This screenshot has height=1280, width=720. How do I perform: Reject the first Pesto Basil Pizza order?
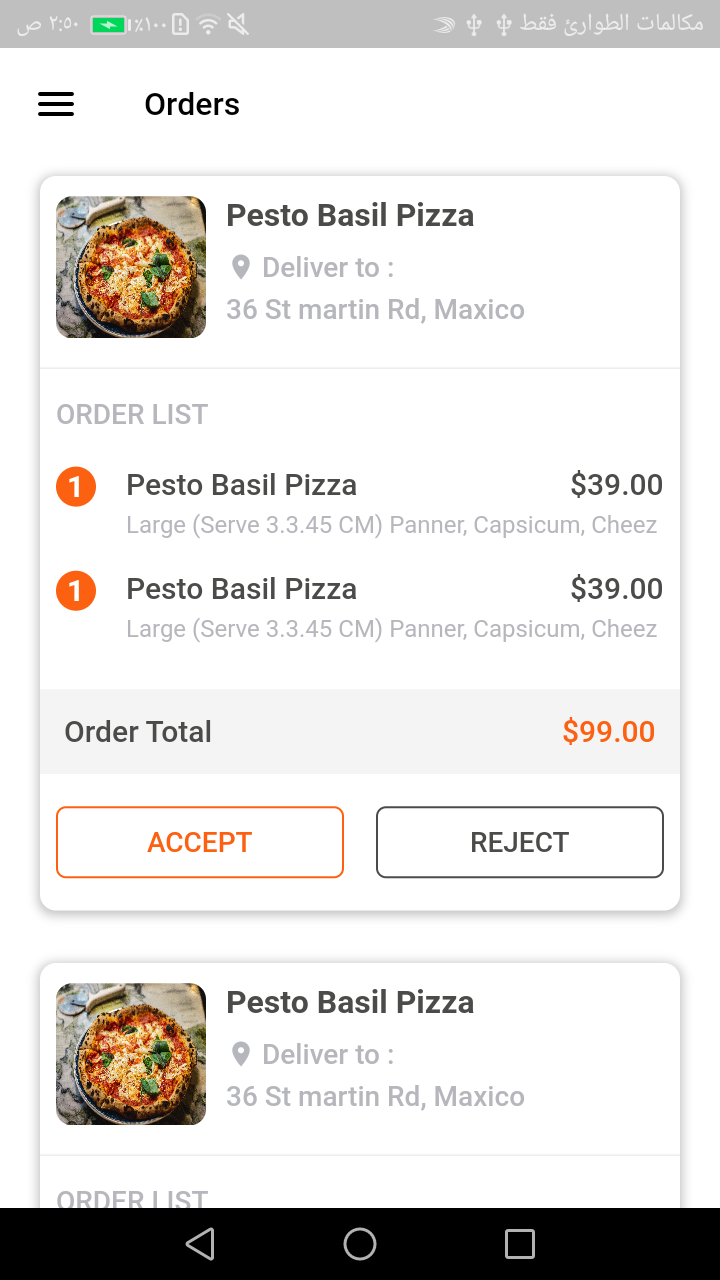[519, 842]
